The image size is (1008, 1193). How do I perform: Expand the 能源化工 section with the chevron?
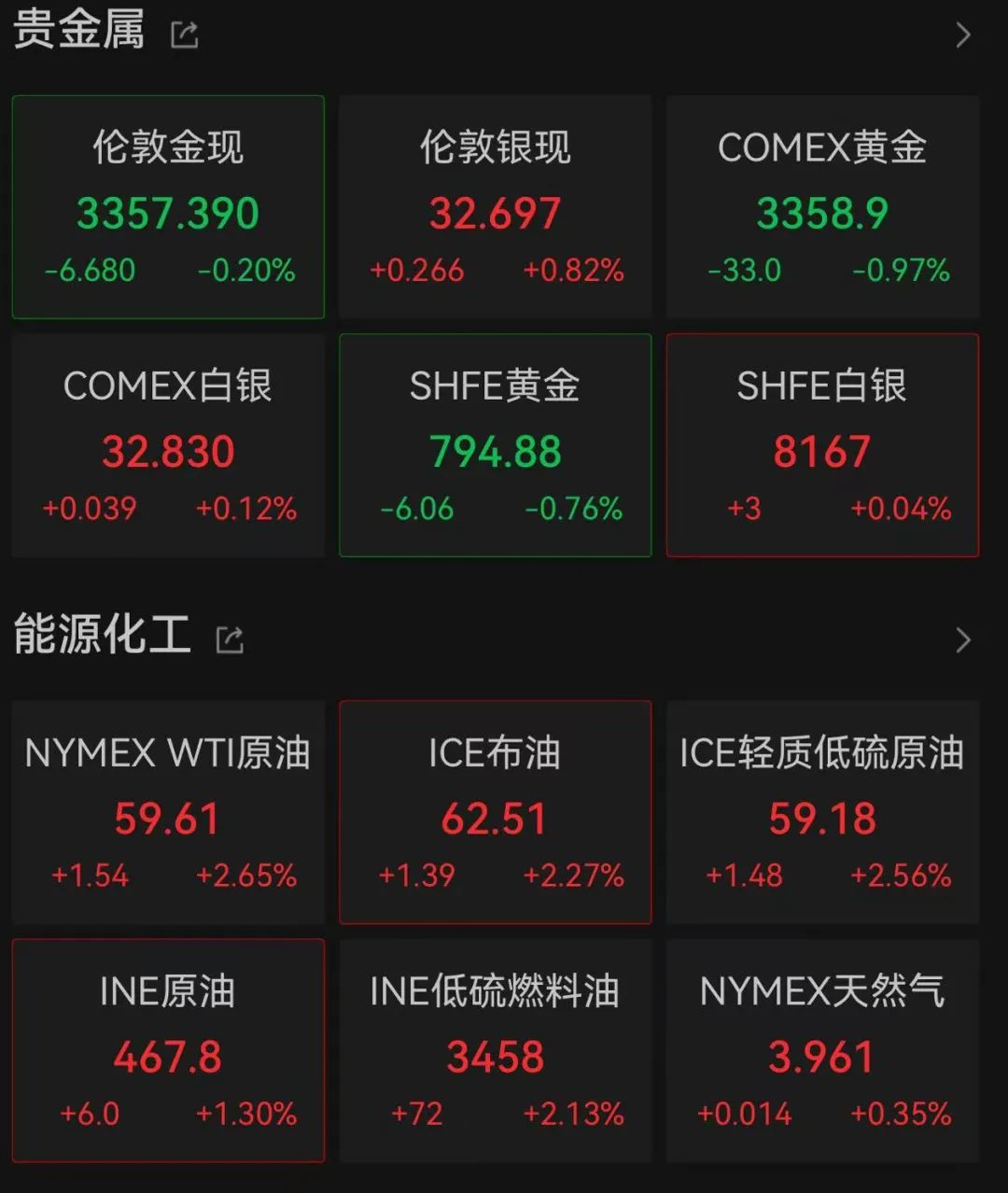[963, 639]
